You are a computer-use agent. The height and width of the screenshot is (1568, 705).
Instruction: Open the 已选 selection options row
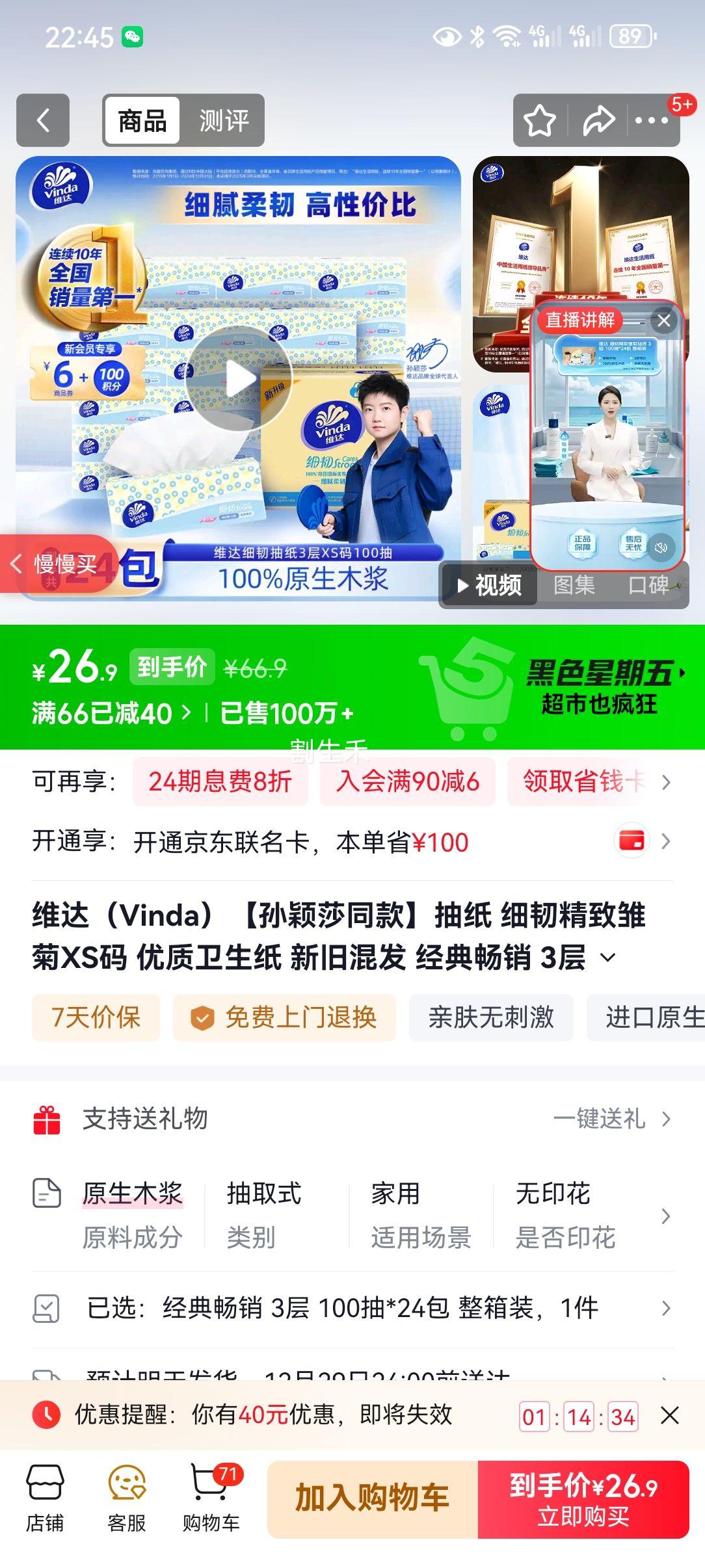click(351, 1308)
